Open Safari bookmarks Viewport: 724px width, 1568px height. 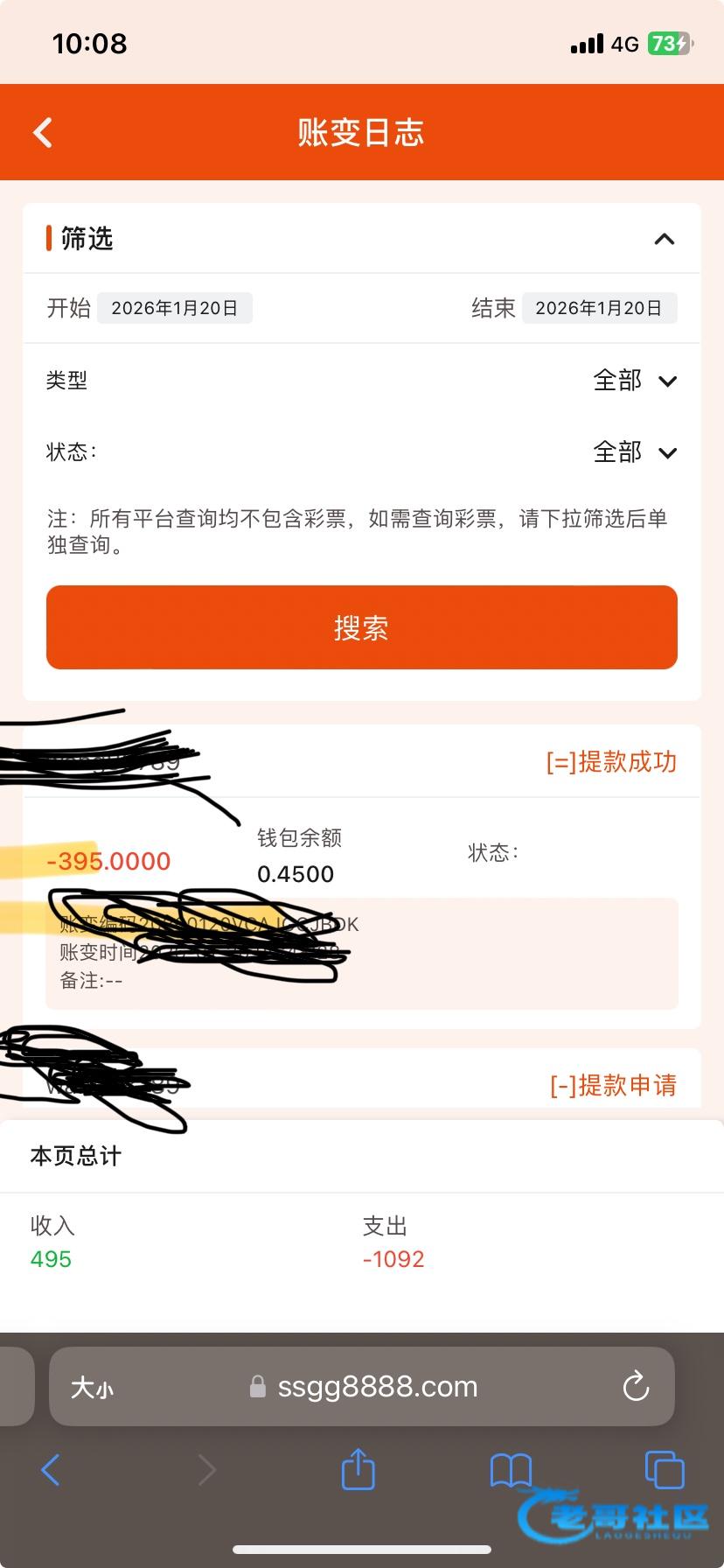coord(511,1470)
